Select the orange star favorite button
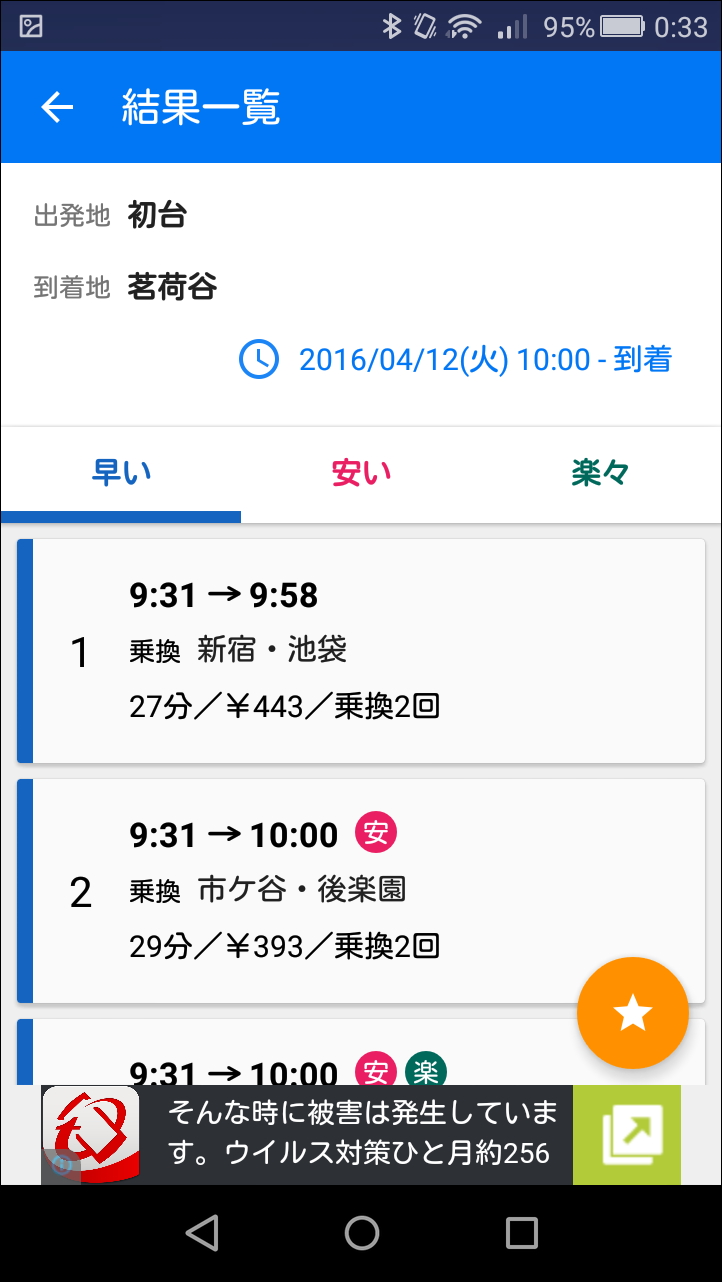The width and height of the screenshot is (722, 1282). pyautogui.click(x=633, y=1013)
